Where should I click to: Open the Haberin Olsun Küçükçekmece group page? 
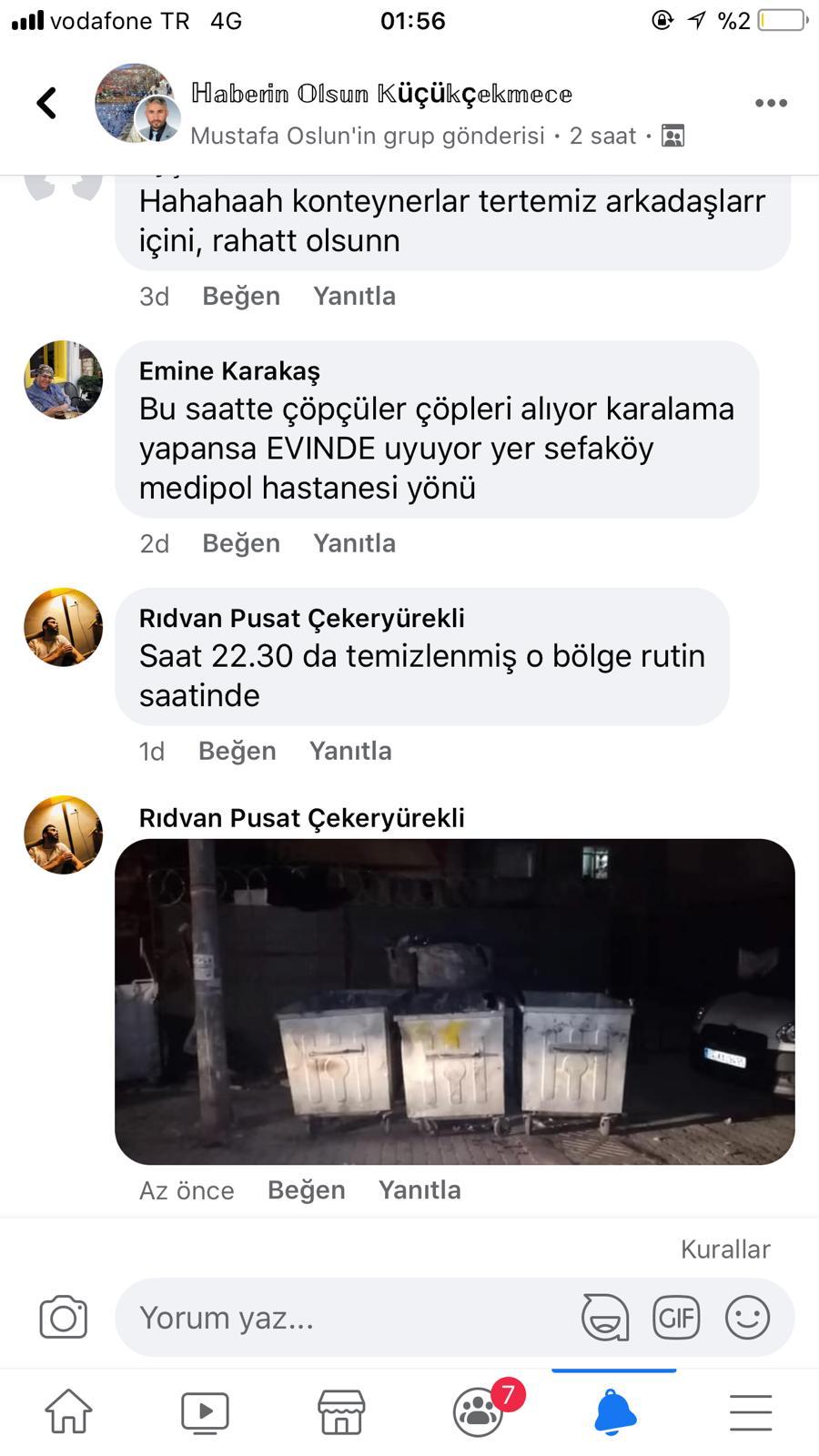click(381, 94)
